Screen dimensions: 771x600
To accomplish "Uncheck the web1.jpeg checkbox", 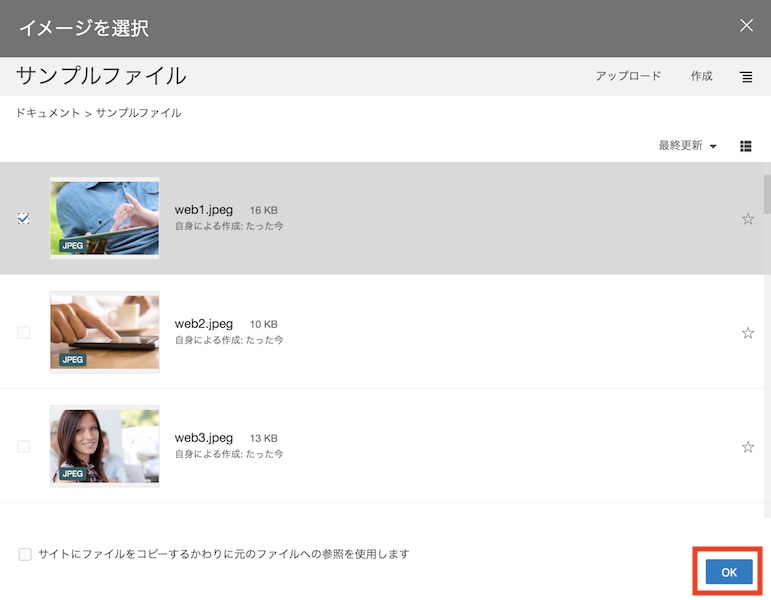I will (x=24, y=218).
